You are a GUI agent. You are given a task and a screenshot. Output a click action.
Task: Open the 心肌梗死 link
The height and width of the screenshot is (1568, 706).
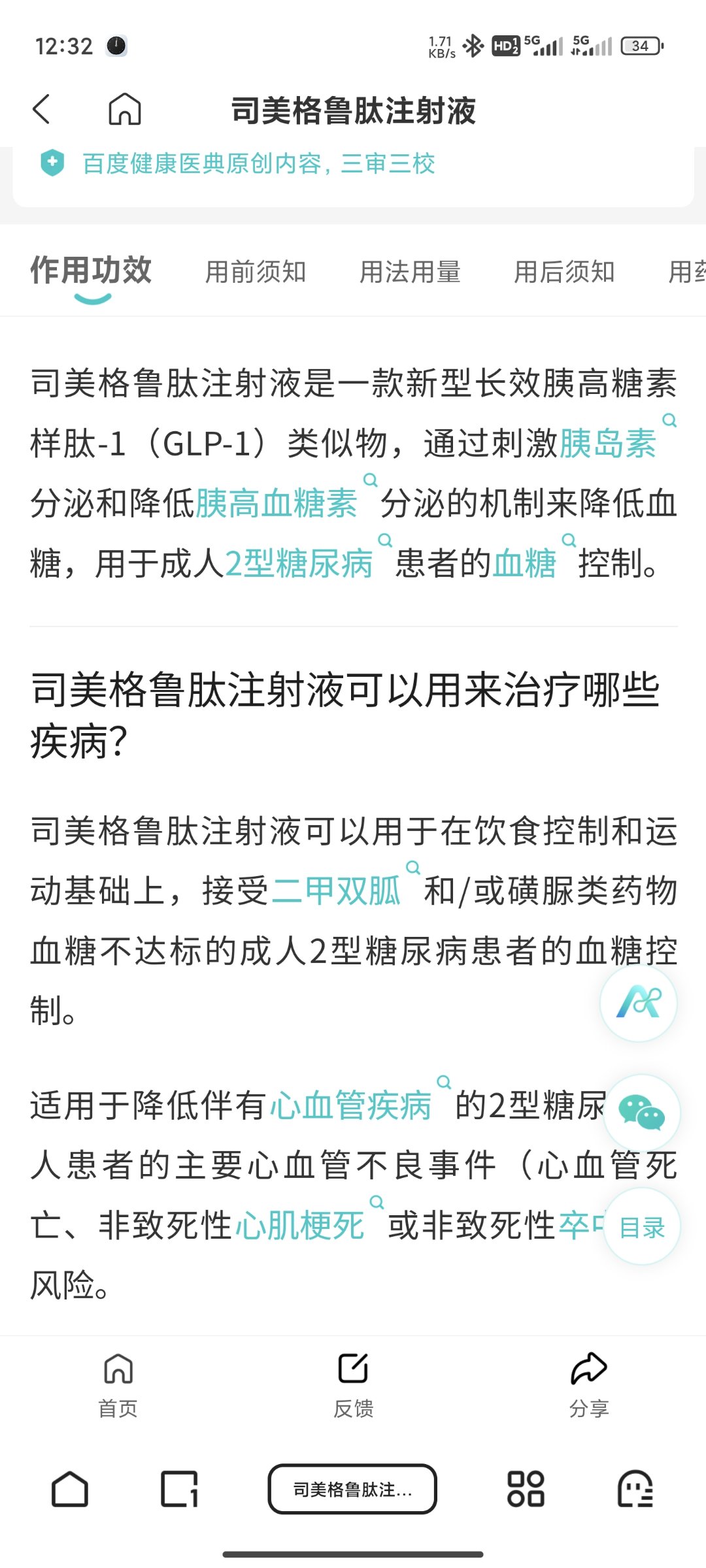(300, 1225)
